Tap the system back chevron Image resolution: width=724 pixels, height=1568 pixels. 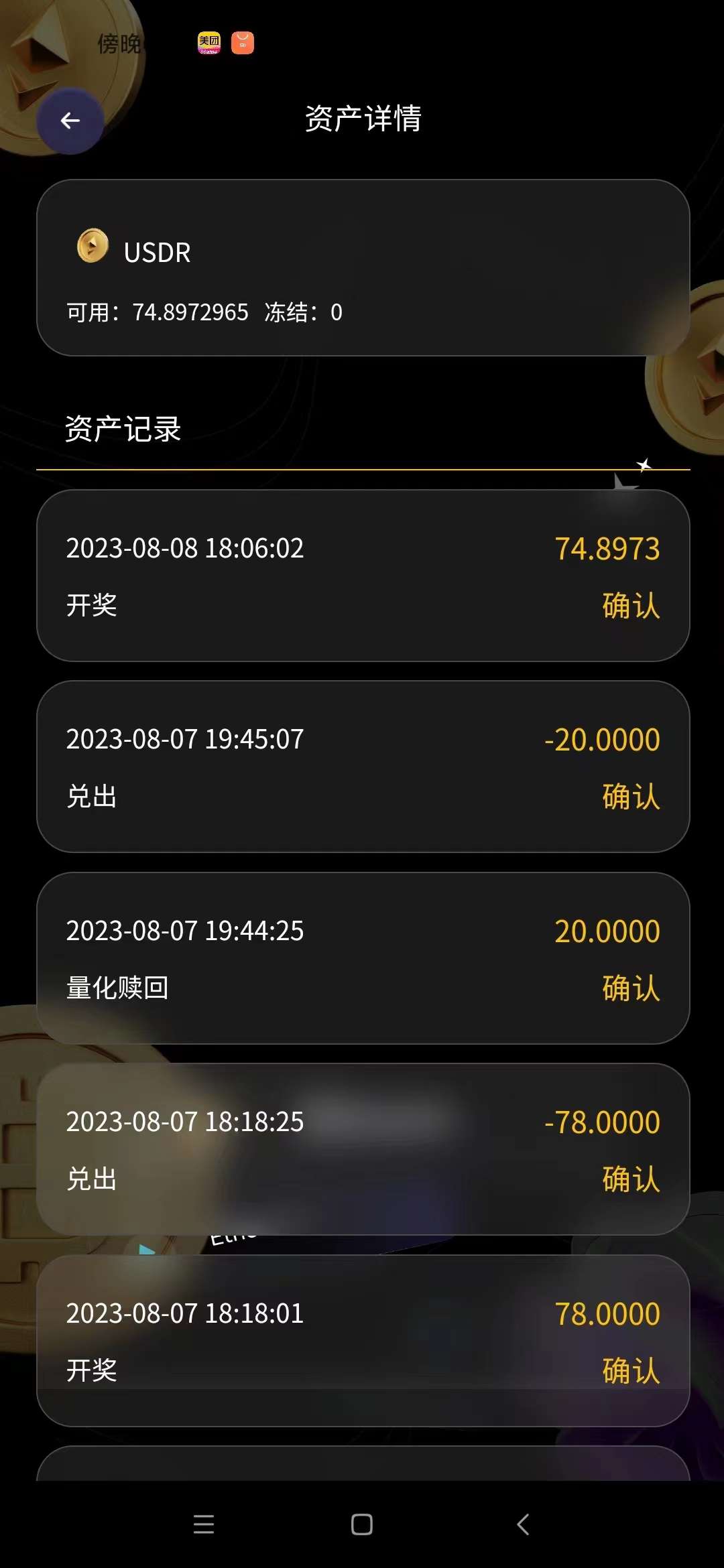pyautogui.click(x=524, y=1524)
